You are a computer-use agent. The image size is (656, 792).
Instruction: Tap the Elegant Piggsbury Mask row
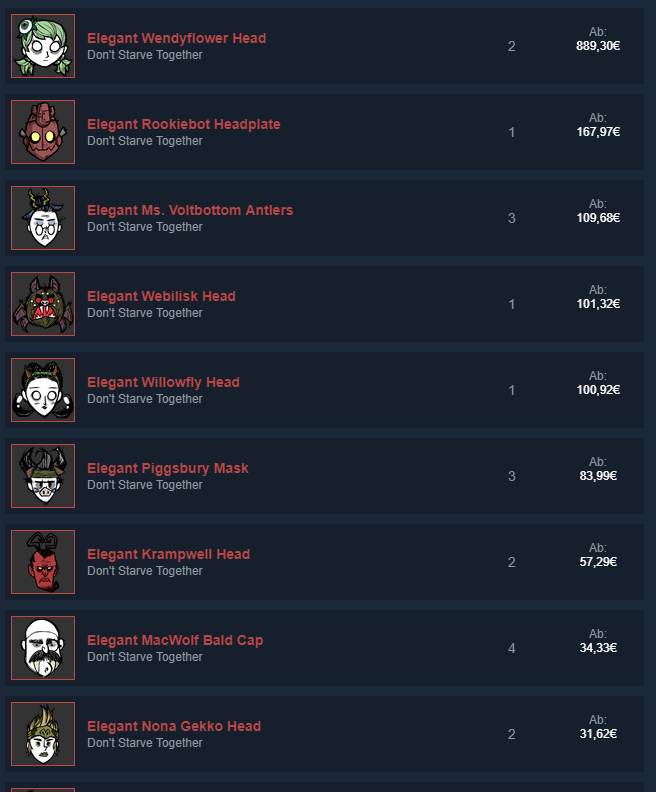point(167,468)
